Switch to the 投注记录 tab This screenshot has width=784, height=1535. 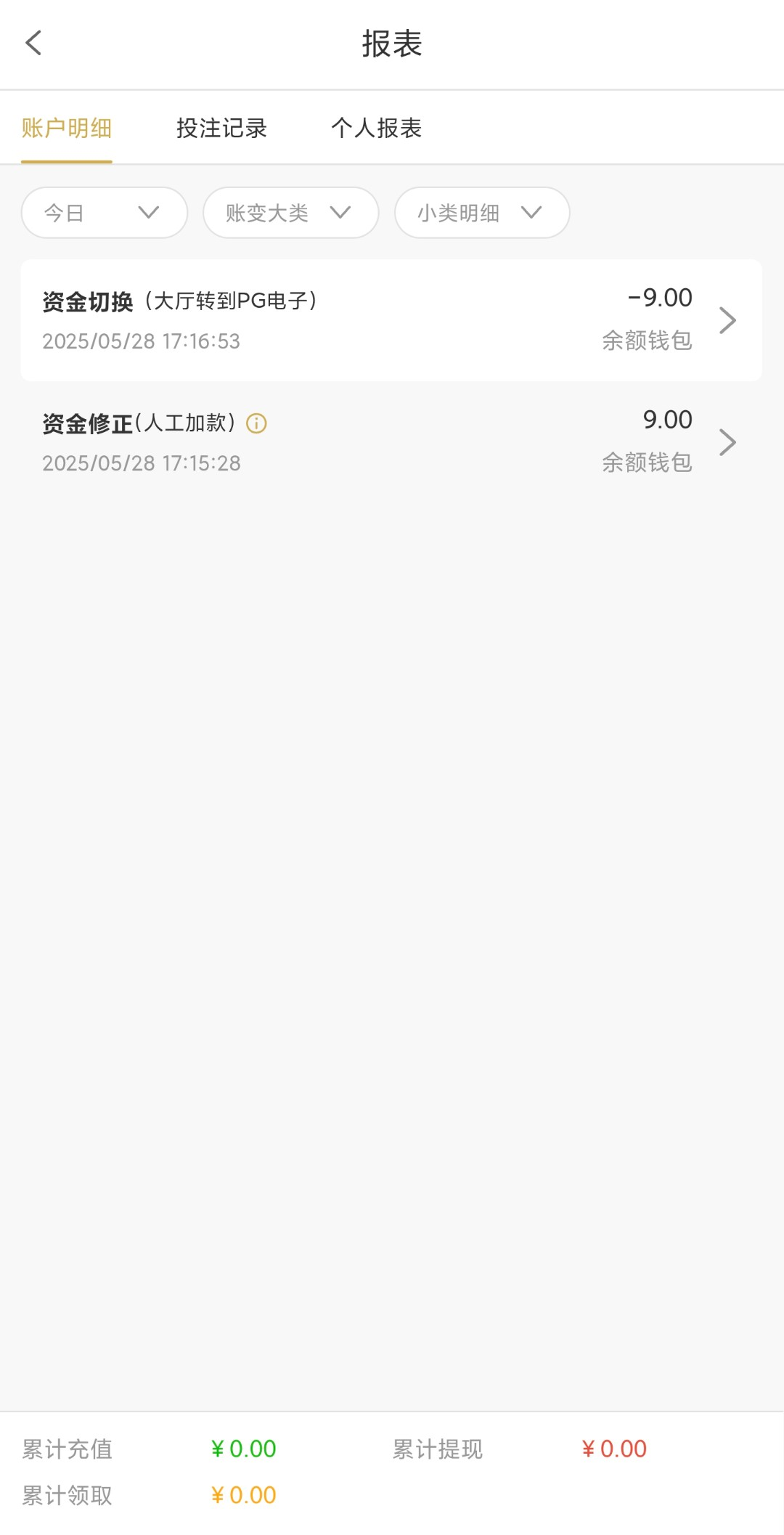[x=221, y=129]
